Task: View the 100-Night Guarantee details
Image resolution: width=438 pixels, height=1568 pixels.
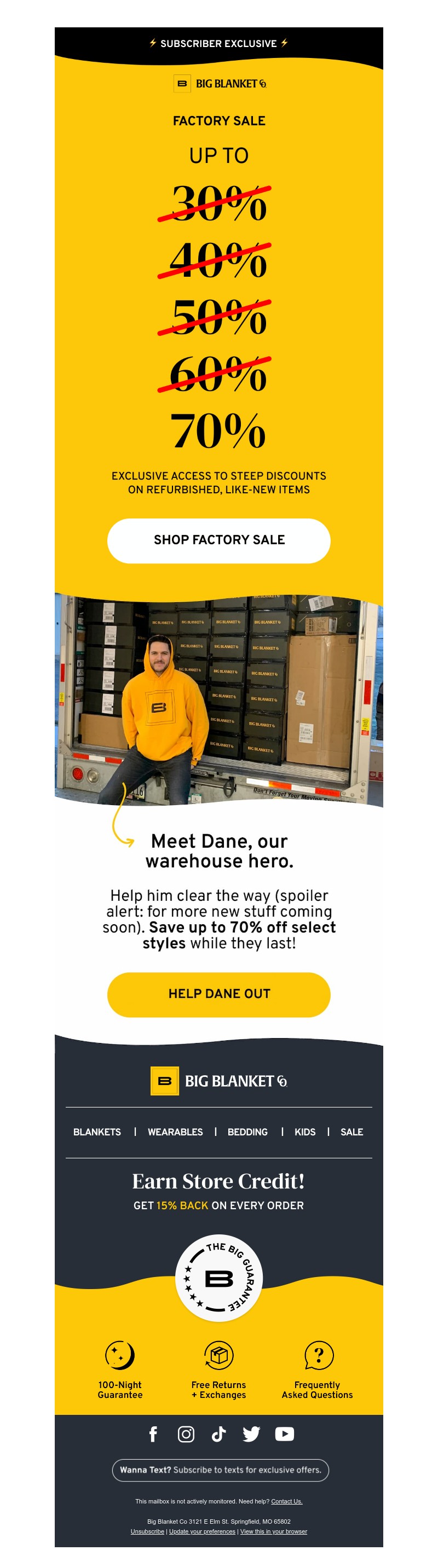Action: tap(120, 1371)
